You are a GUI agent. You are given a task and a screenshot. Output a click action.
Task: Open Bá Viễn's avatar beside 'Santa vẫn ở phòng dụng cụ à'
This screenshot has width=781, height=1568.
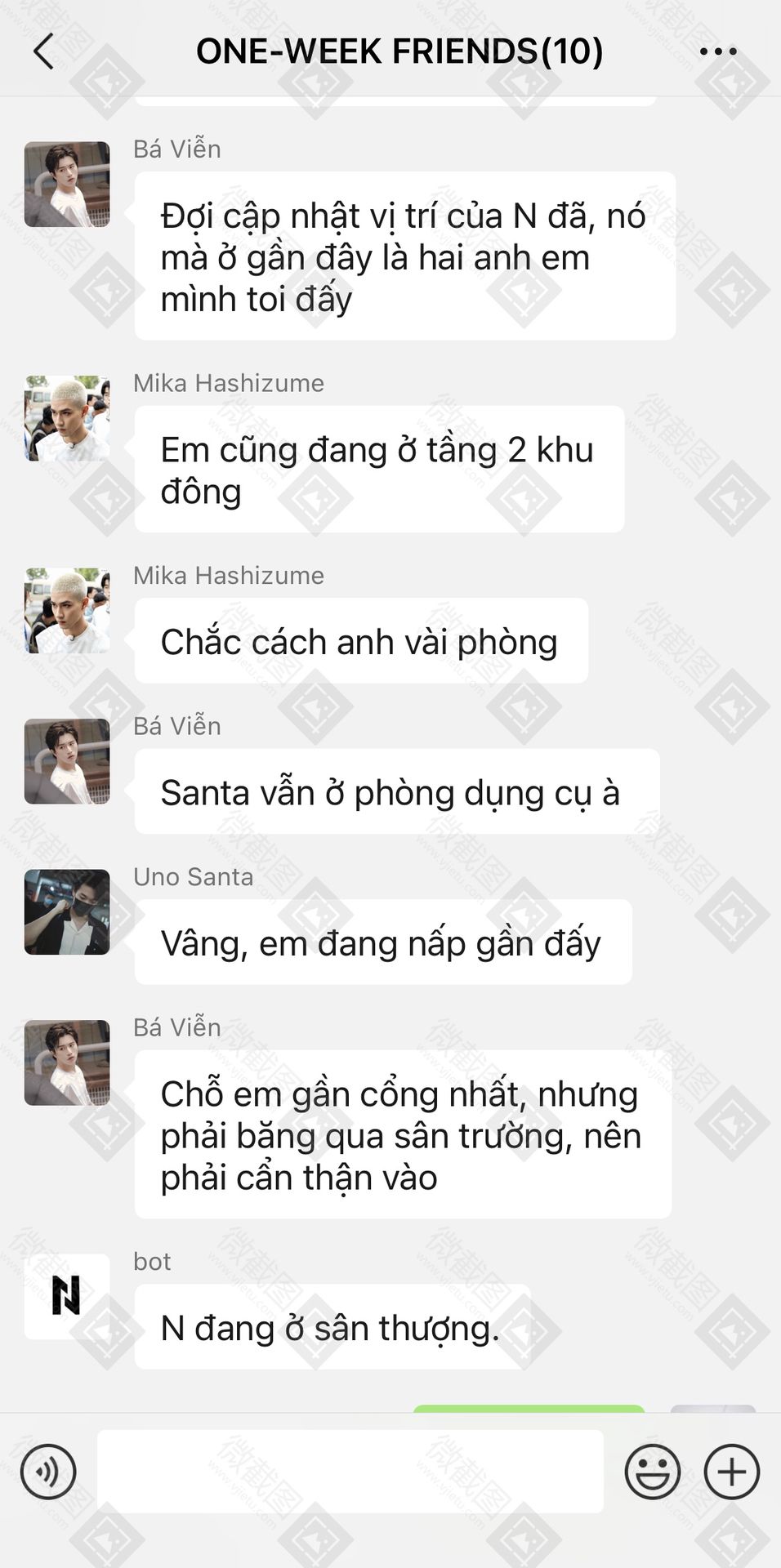tap(67, 761)
